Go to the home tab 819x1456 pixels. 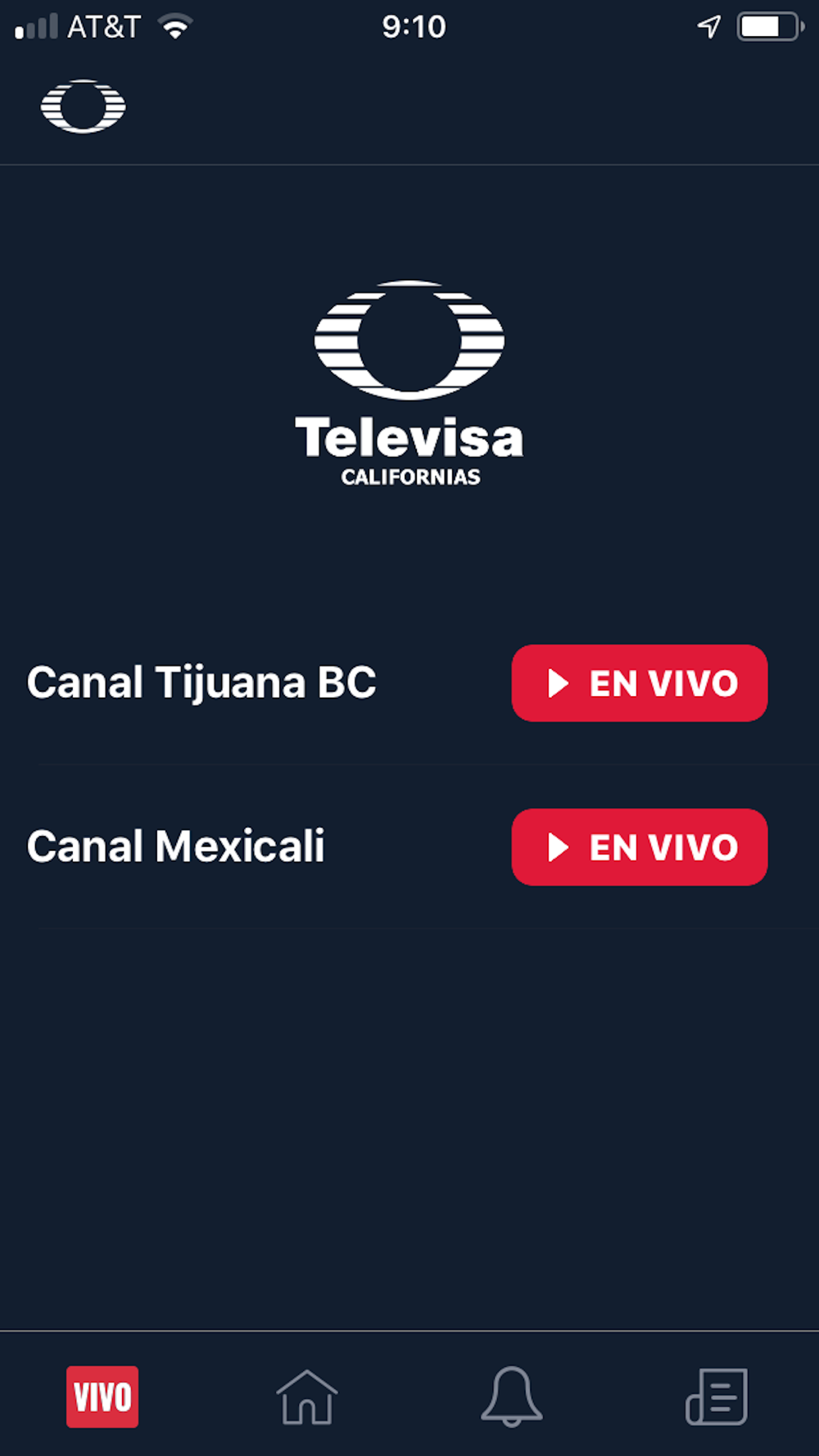[x=307, y=1397]
